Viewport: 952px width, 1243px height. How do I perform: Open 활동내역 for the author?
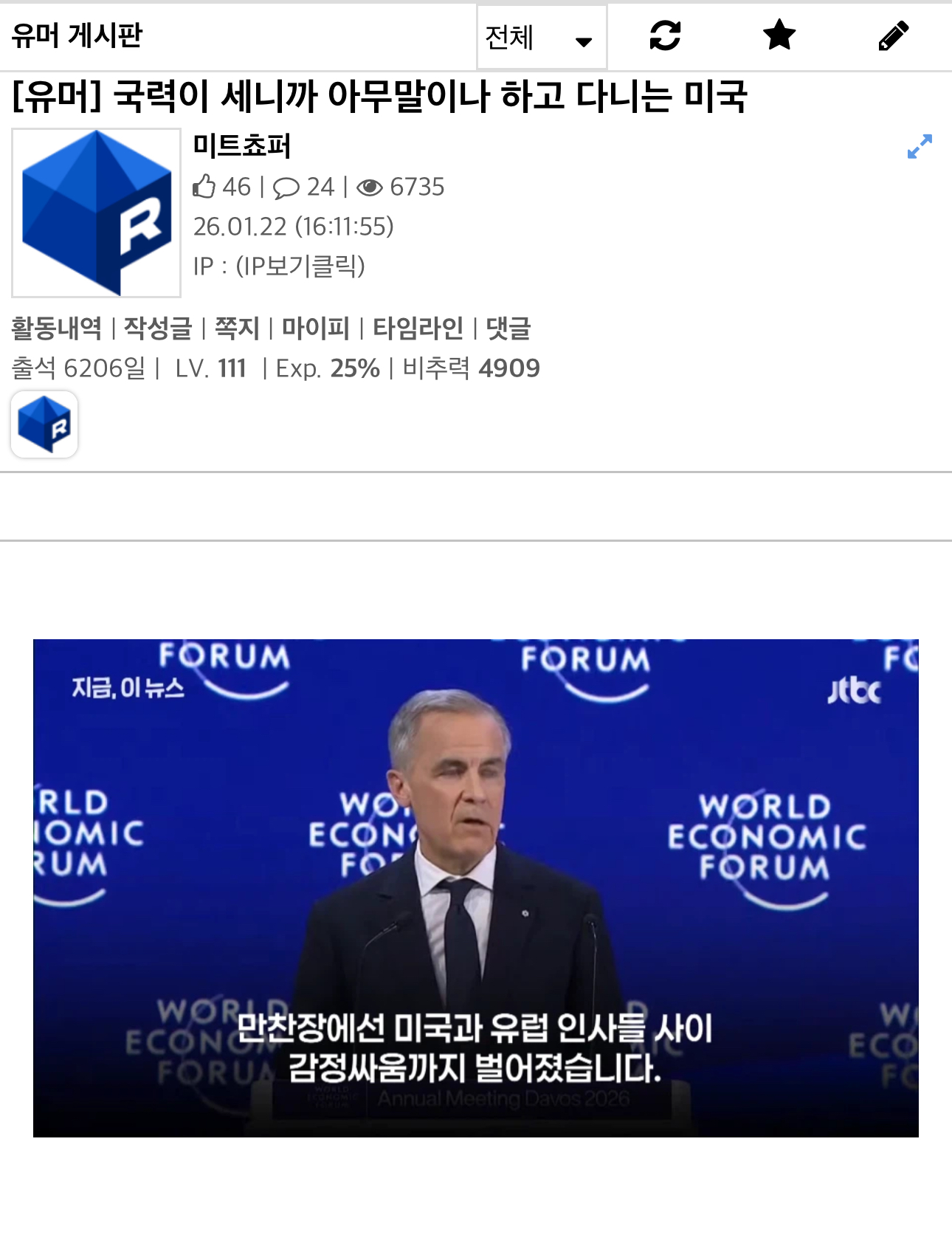click(x=57, y=328)
